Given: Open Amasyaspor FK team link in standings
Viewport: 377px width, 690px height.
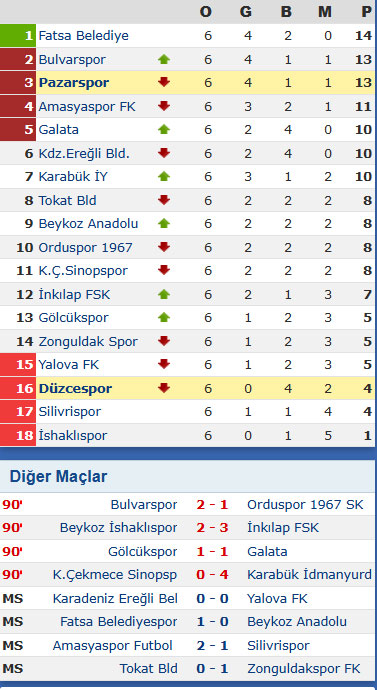Looking at the screenshot, I should click(87, 106).
